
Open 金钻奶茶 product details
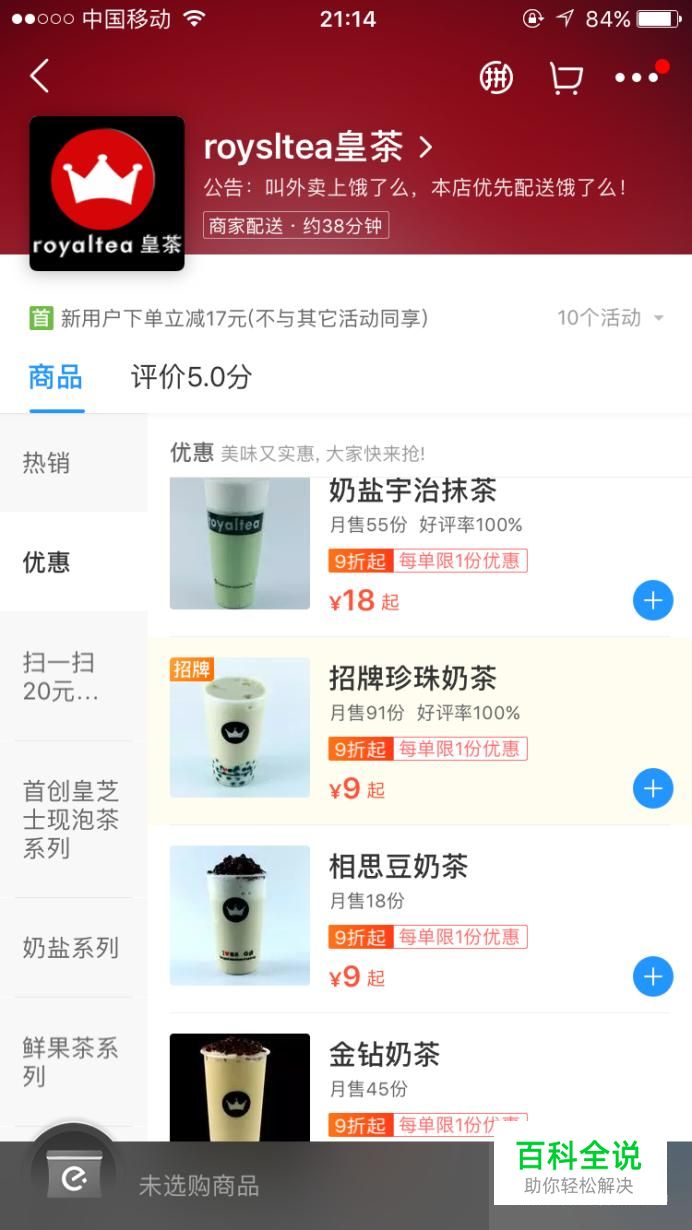[x=384, y=1055]
